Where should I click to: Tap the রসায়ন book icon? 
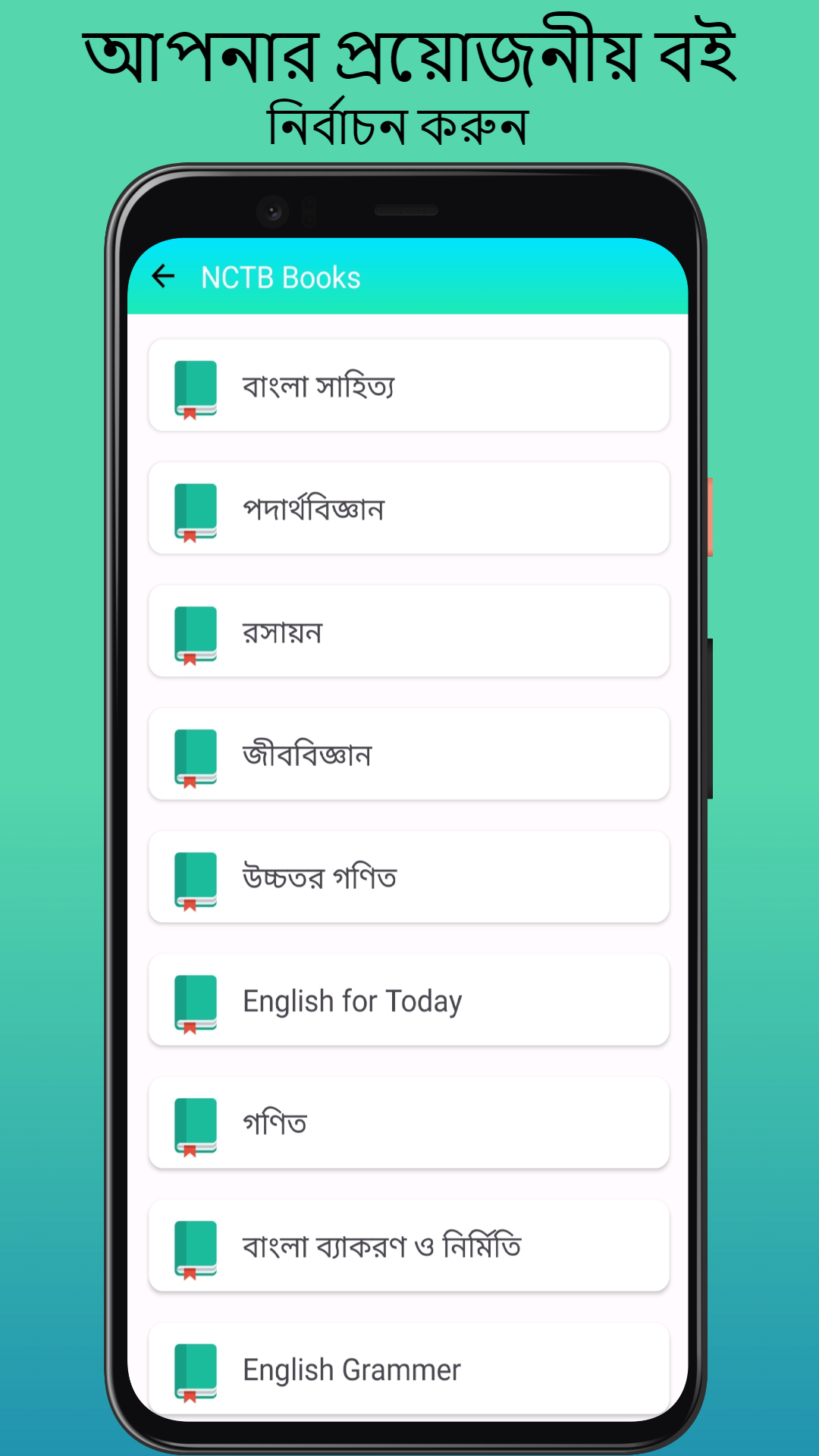[x=194, y=632]
